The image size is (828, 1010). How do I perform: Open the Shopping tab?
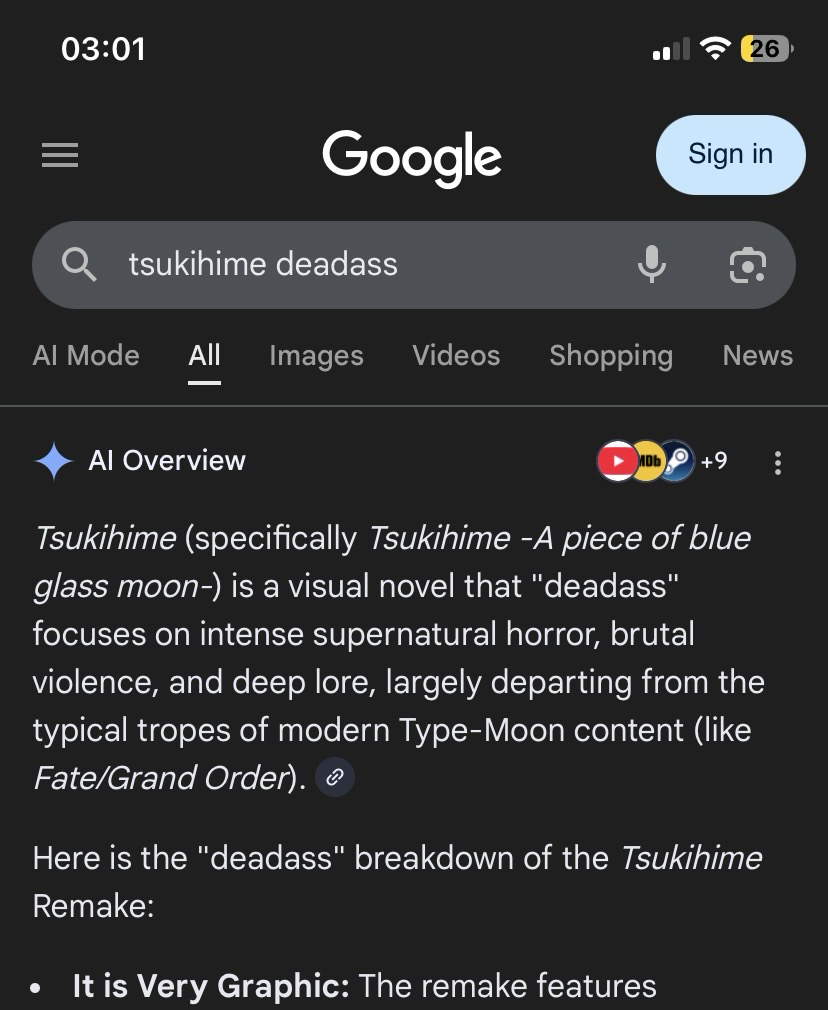tap(611, 356)
